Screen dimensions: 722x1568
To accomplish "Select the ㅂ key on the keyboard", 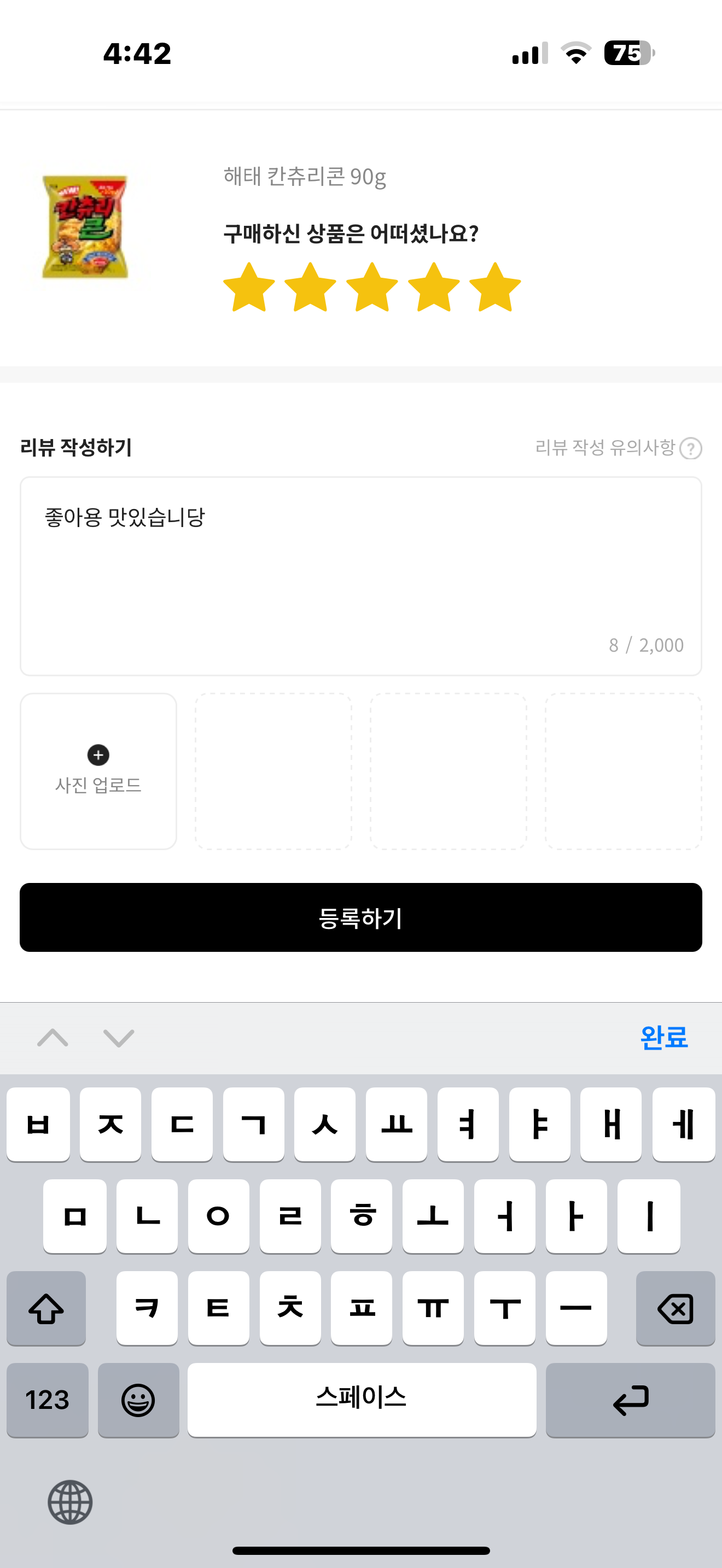I will coord(38,1125).
